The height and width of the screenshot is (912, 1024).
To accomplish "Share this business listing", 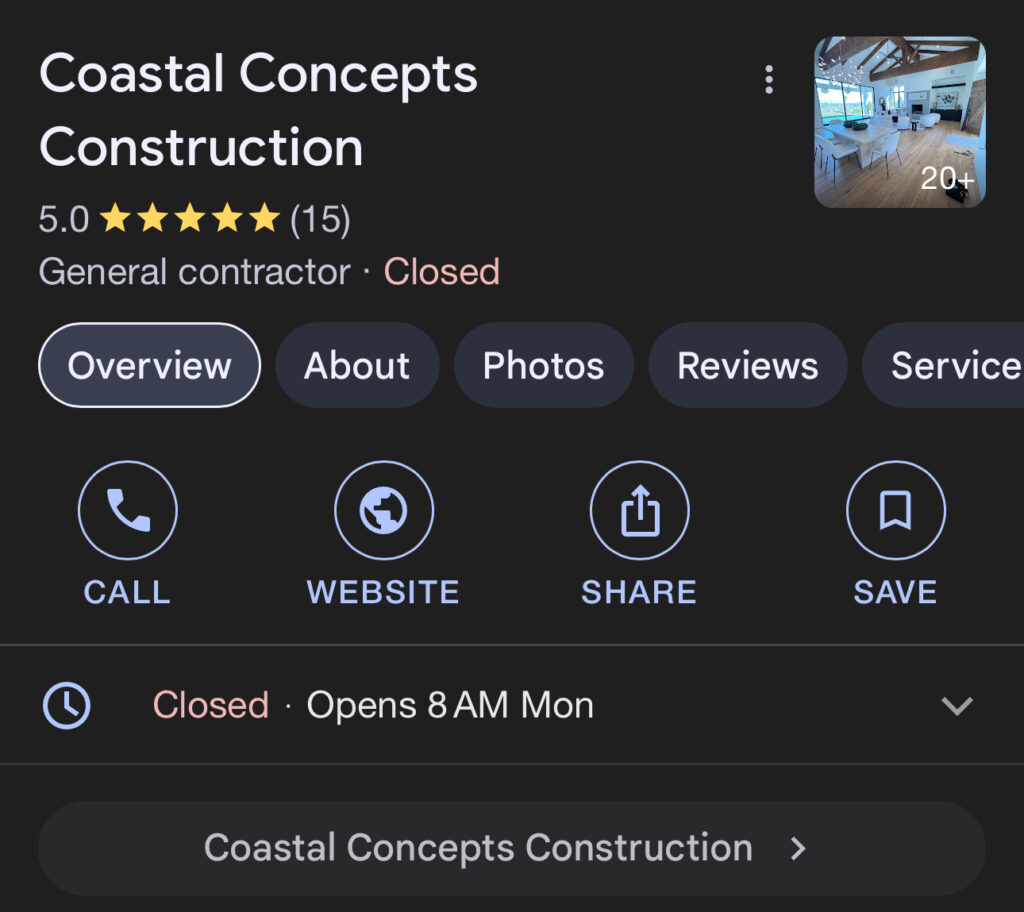I will 639,510.
